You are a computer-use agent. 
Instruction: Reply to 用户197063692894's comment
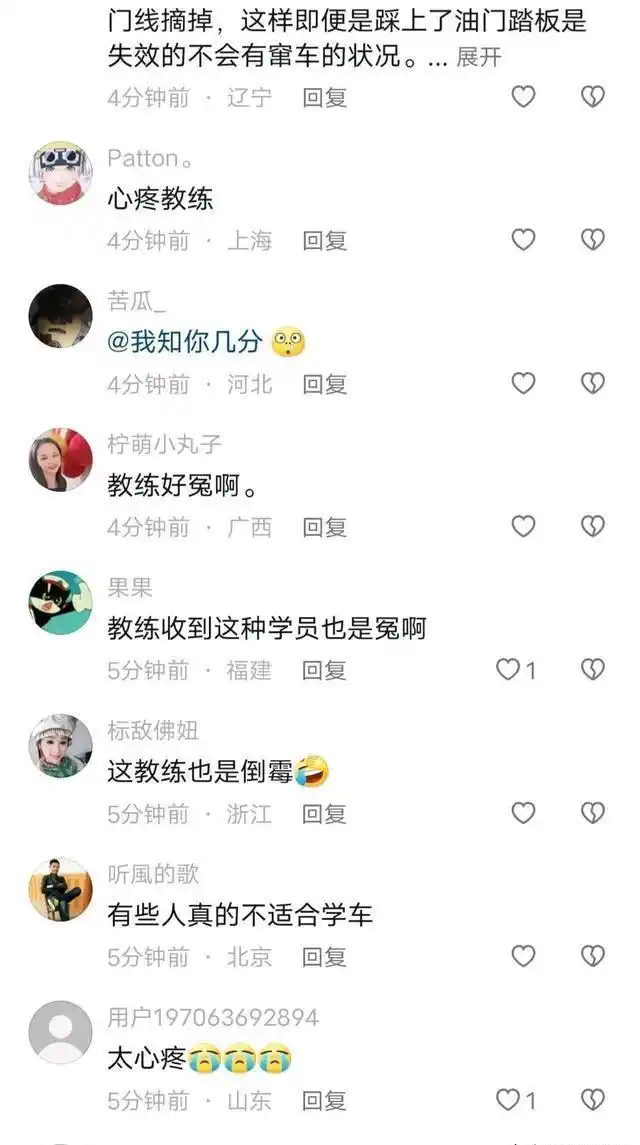coord(324,1100)
